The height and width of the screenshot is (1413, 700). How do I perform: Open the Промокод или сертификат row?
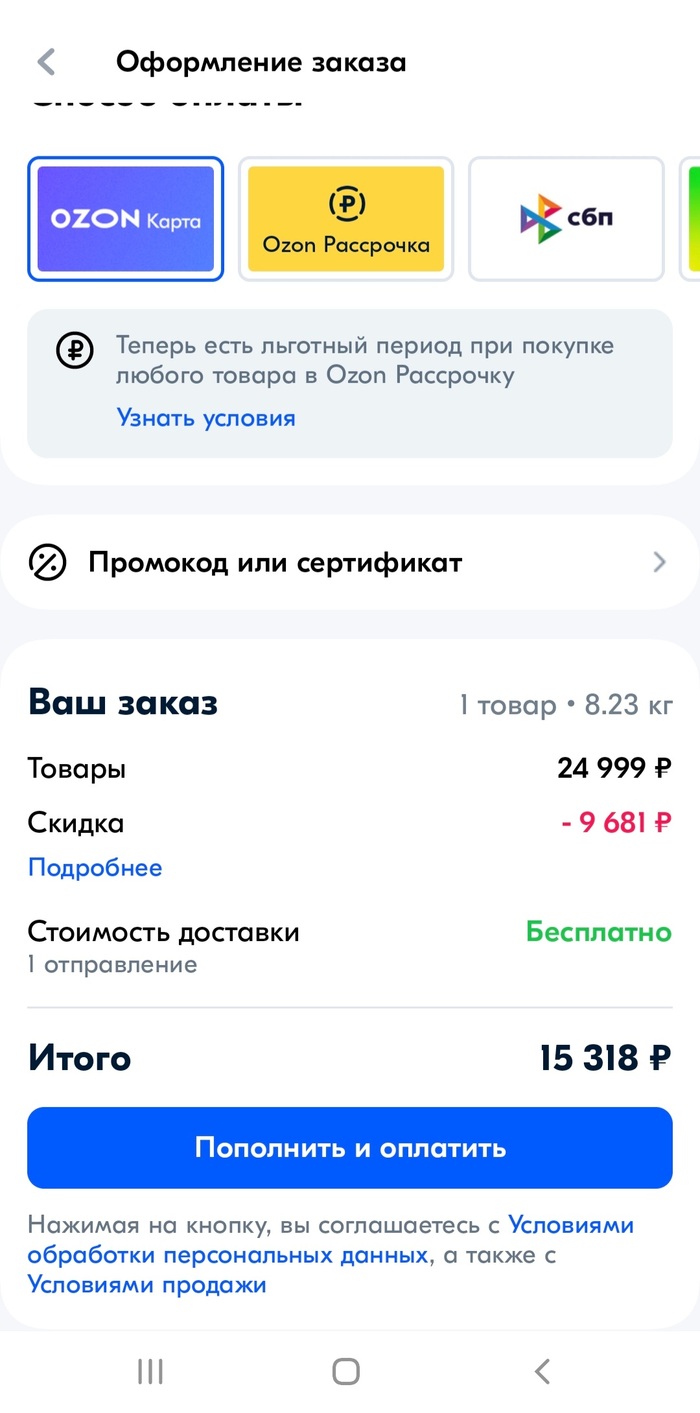point(350,562)
